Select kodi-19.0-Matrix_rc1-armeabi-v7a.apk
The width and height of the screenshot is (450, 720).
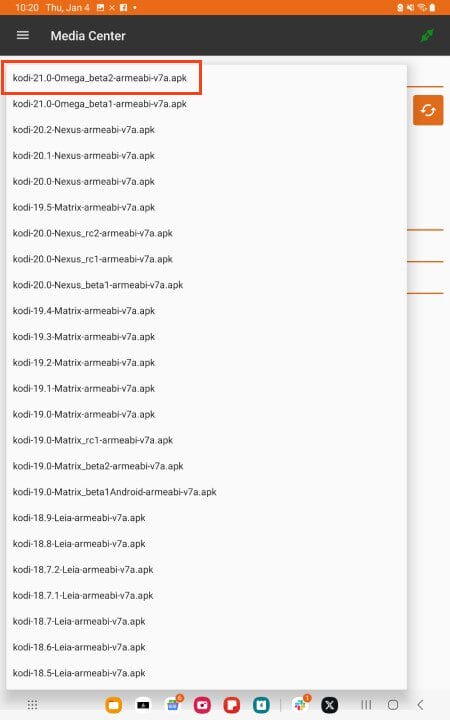(x=206, y=440)
